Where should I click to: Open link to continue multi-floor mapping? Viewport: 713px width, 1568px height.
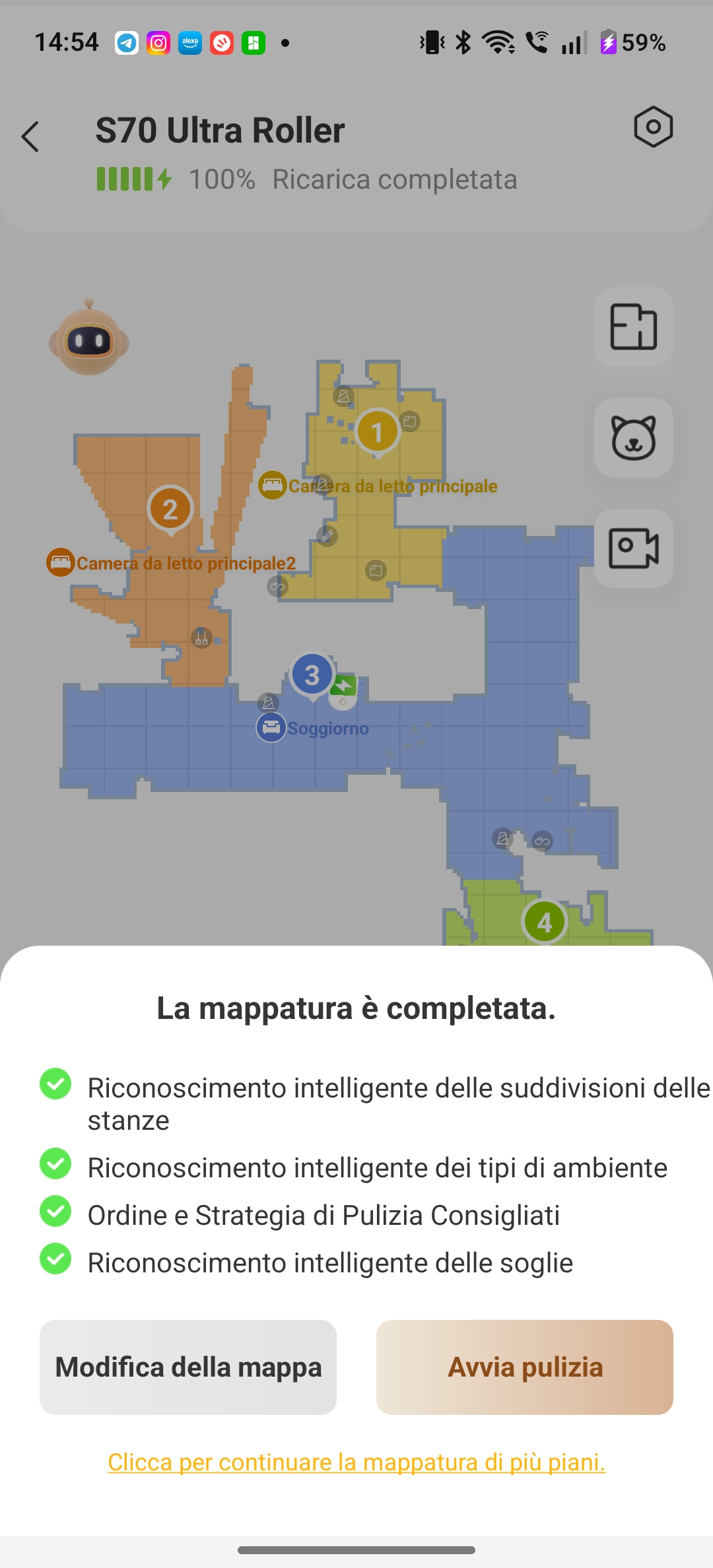click(x=356, y=1462)
